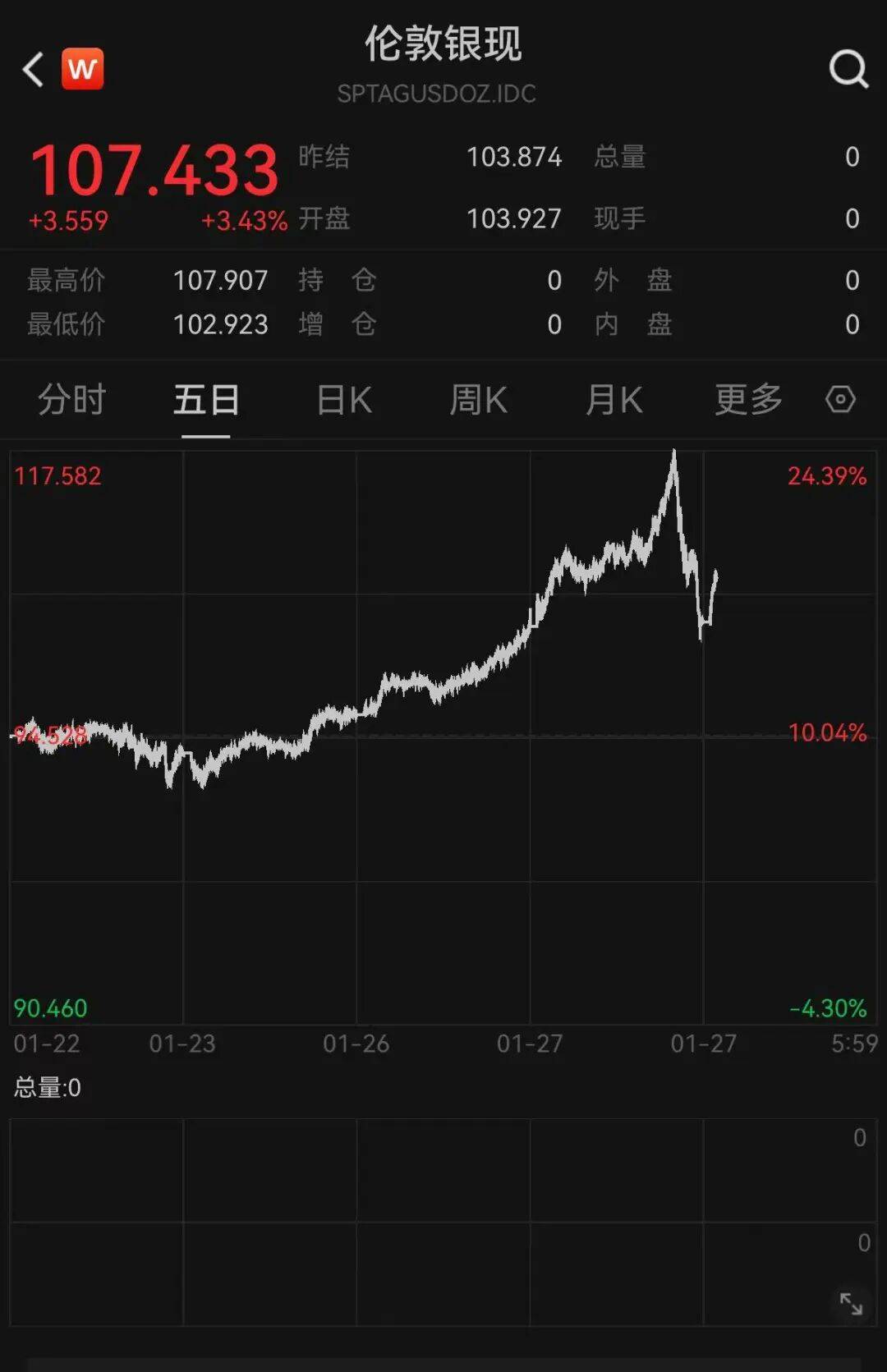Show the 月K monthly chart

pyautogui.click(x=614, y=401)
